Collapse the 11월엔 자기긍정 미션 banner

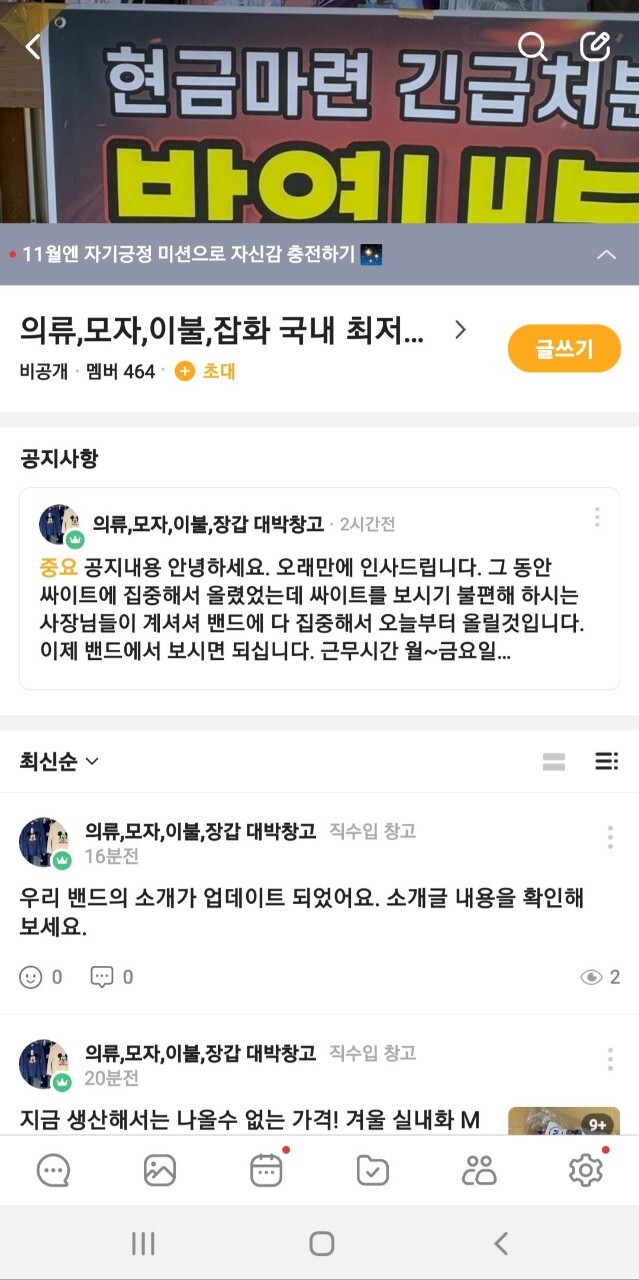coord(606,254)
